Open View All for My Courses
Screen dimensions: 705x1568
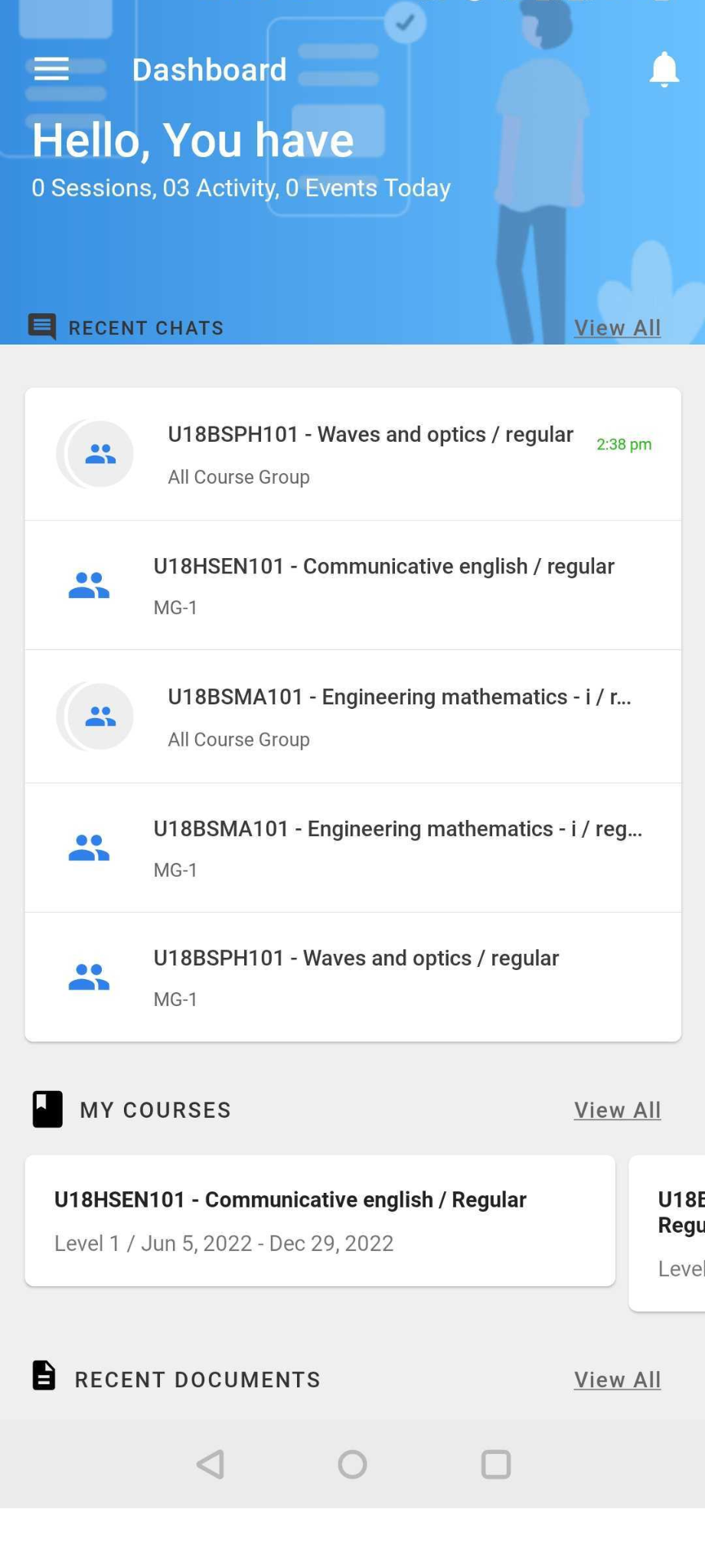click(x=617, y=1109)
